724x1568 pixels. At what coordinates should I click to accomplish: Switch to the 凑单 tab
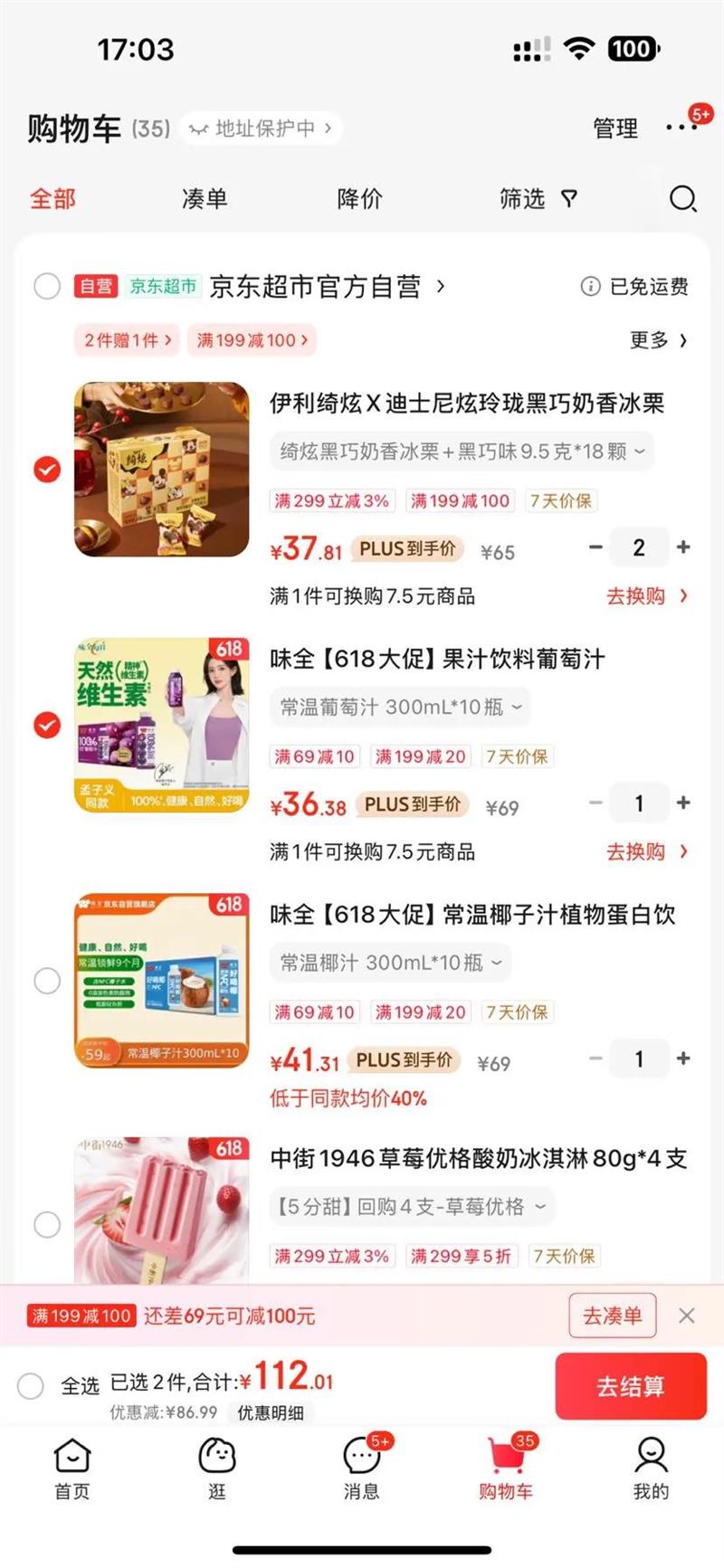coord(205,199)
